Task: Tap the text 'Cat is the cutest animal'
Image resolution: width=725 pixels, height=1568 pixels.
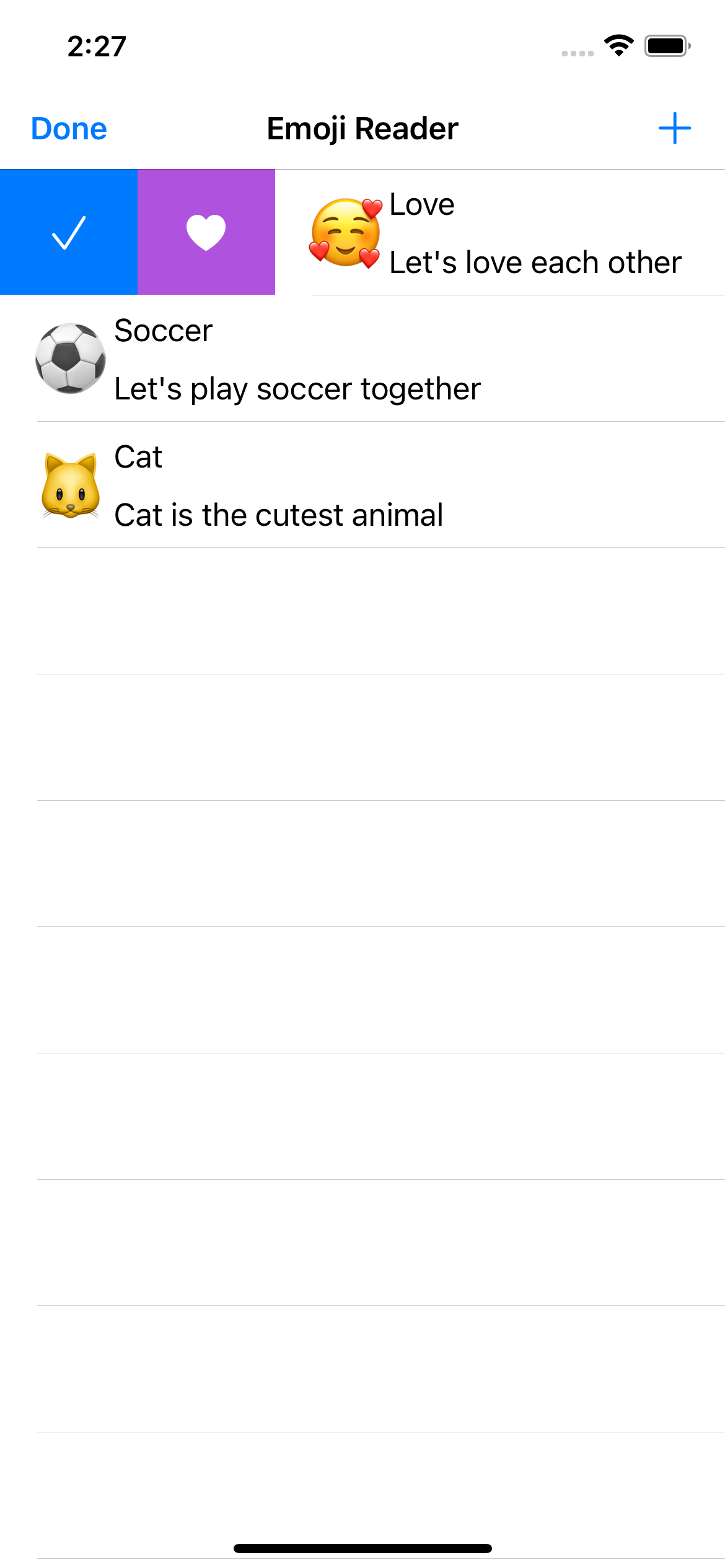Action: point(279,514)
